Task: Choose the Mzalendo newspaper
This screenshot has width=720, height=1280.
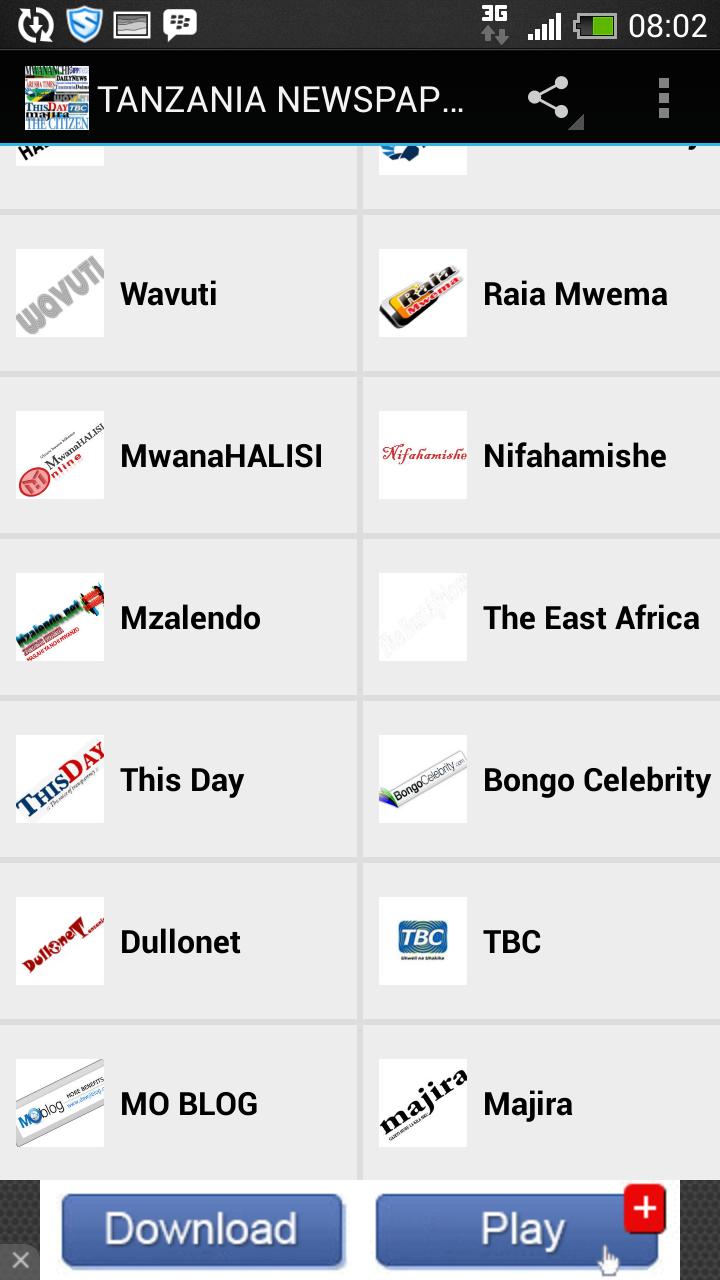Action: pyautogui.click(x=178, y=618)
